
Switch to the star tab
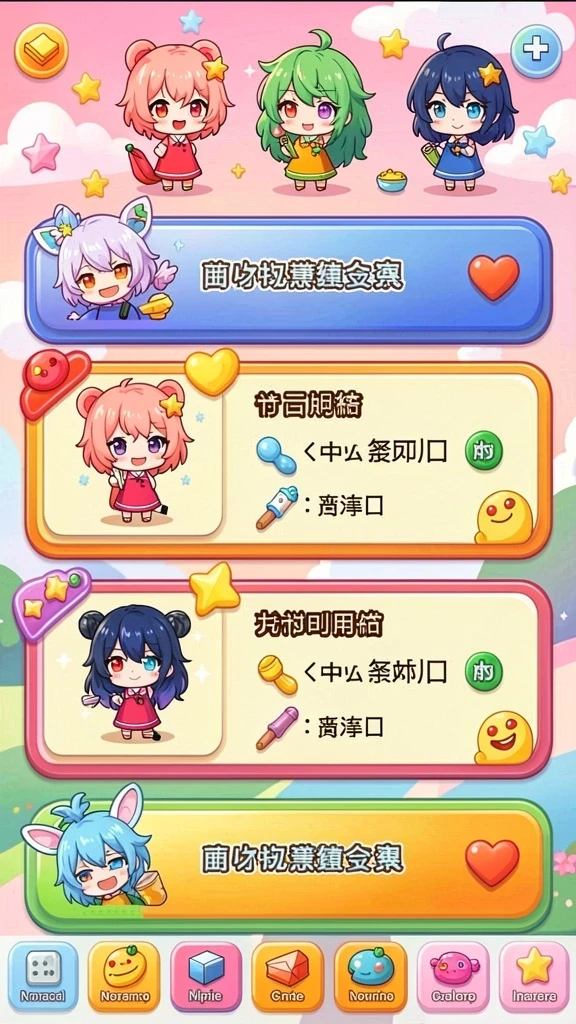pos(534,976)
